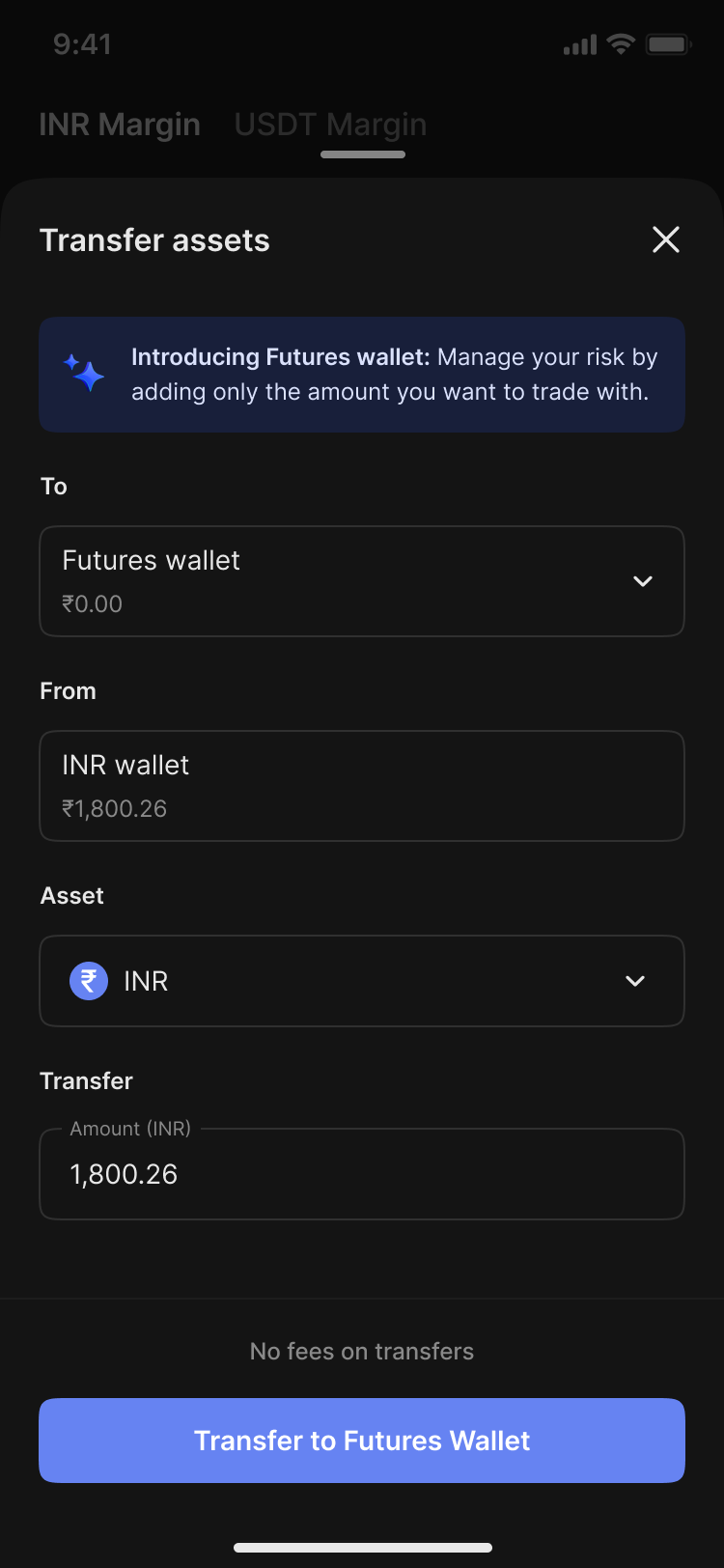Select the INR wallet source field
This screenshot has height=1568, width=724.
(x=362, y=786)
